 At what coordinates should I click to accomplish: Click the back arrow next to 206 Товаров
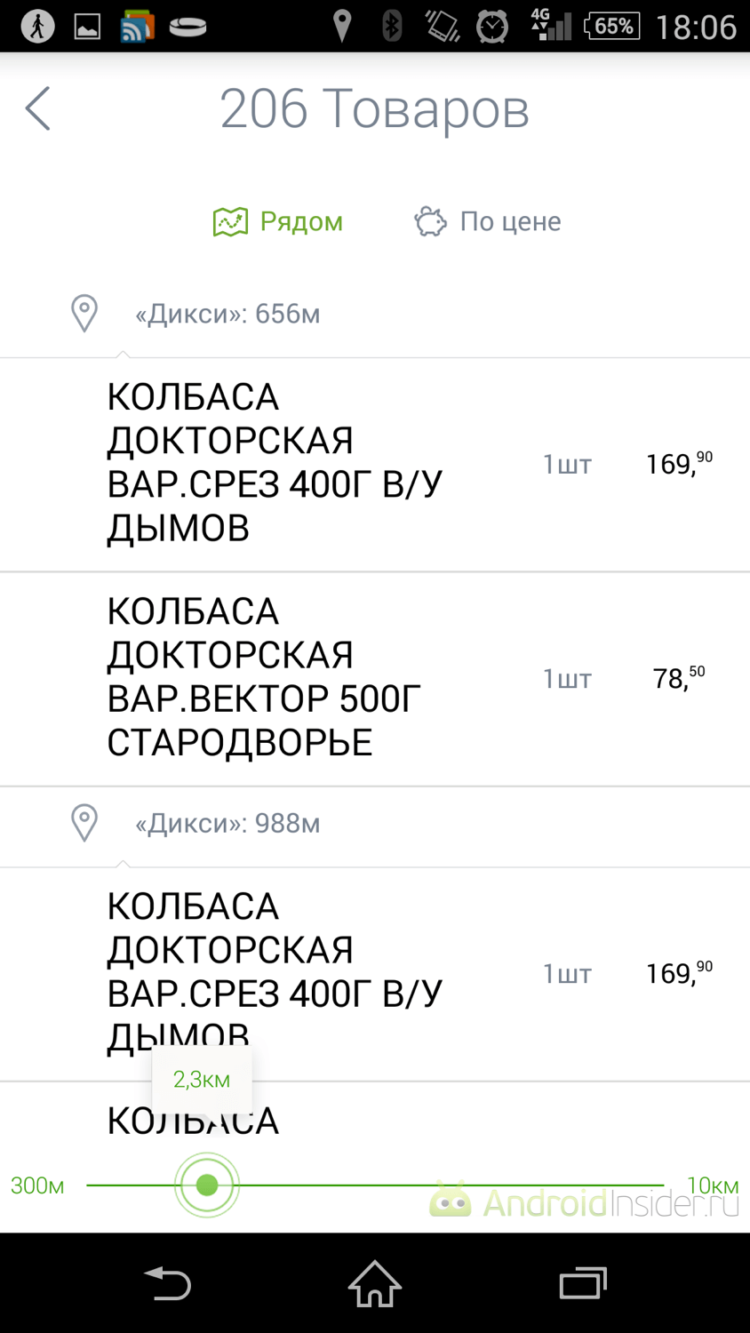[37, 108]
